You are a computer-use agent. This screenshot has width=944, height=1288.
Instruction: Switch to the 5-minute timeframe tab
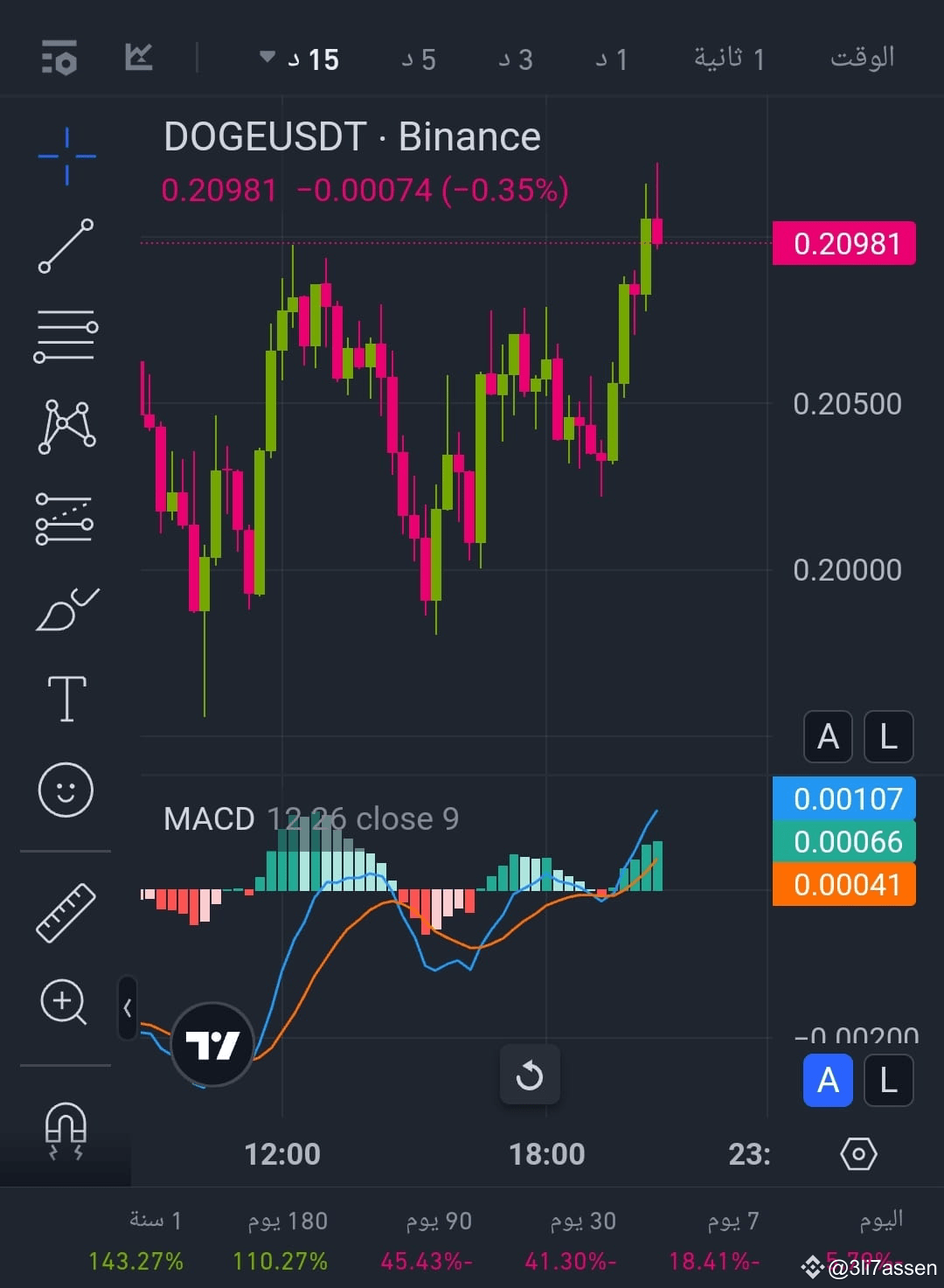(x=419, y=59)
